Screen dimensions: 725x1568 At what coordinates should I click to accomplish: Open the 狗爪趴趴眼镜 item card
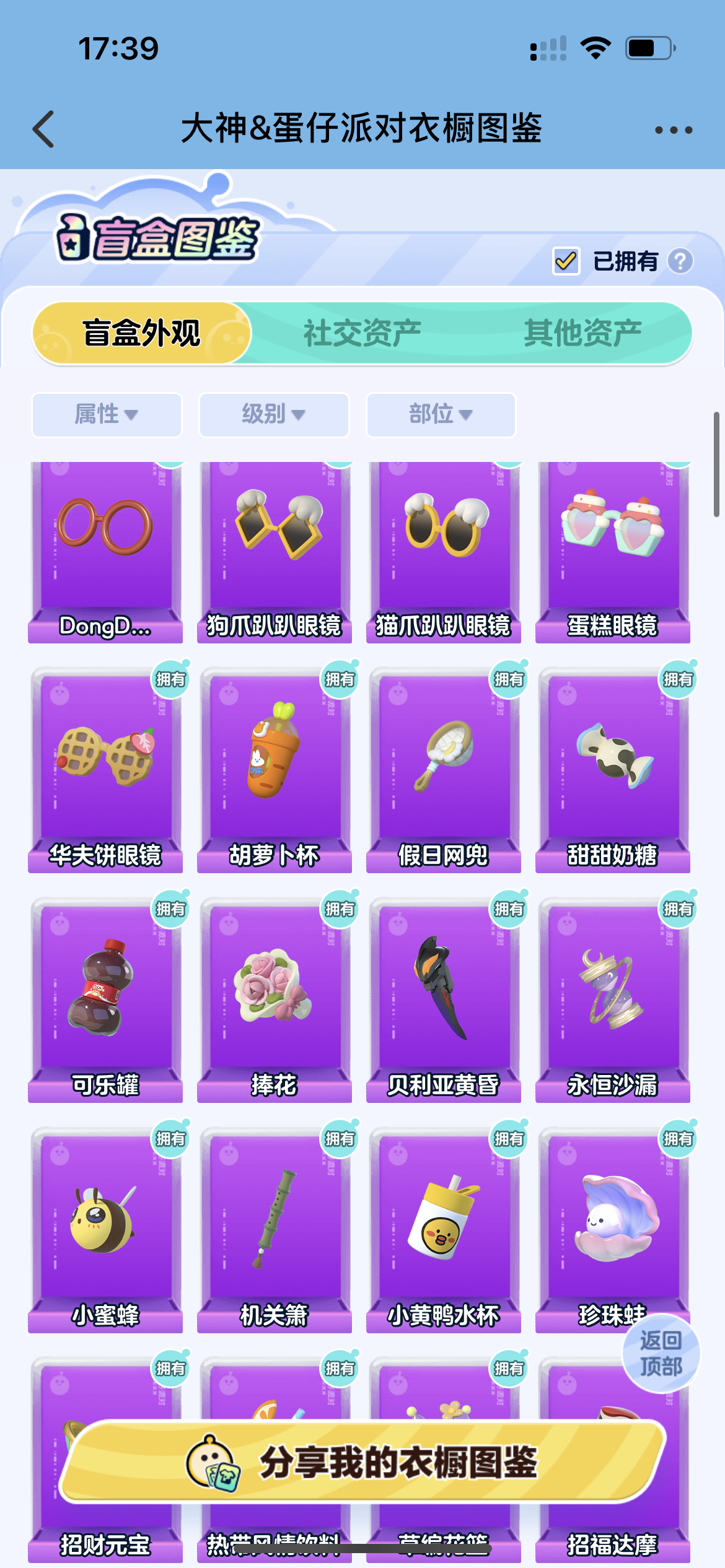coord(274,551)
